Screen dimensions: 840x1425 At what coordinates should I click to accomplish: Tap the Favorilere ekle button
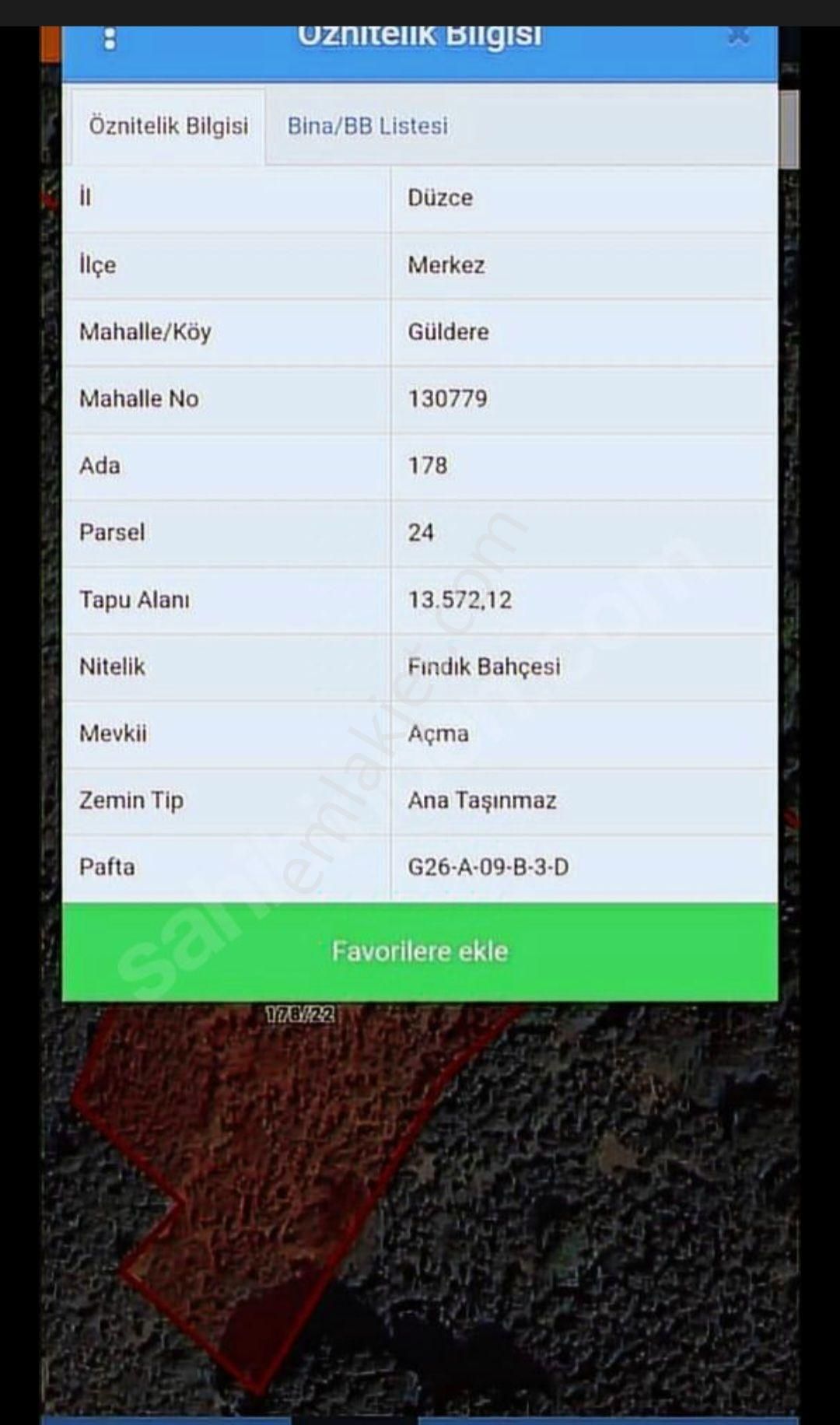pos(419,951)
